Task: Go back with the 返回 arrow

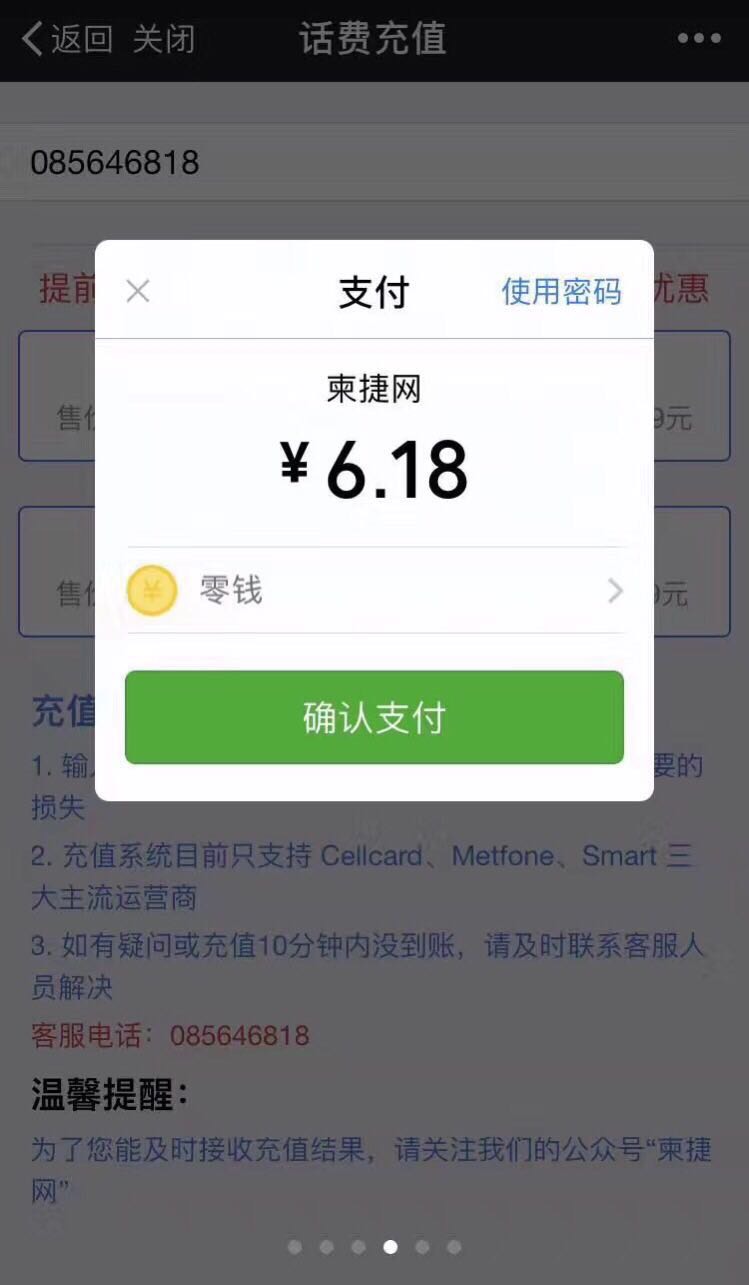Action: point(66,39)
